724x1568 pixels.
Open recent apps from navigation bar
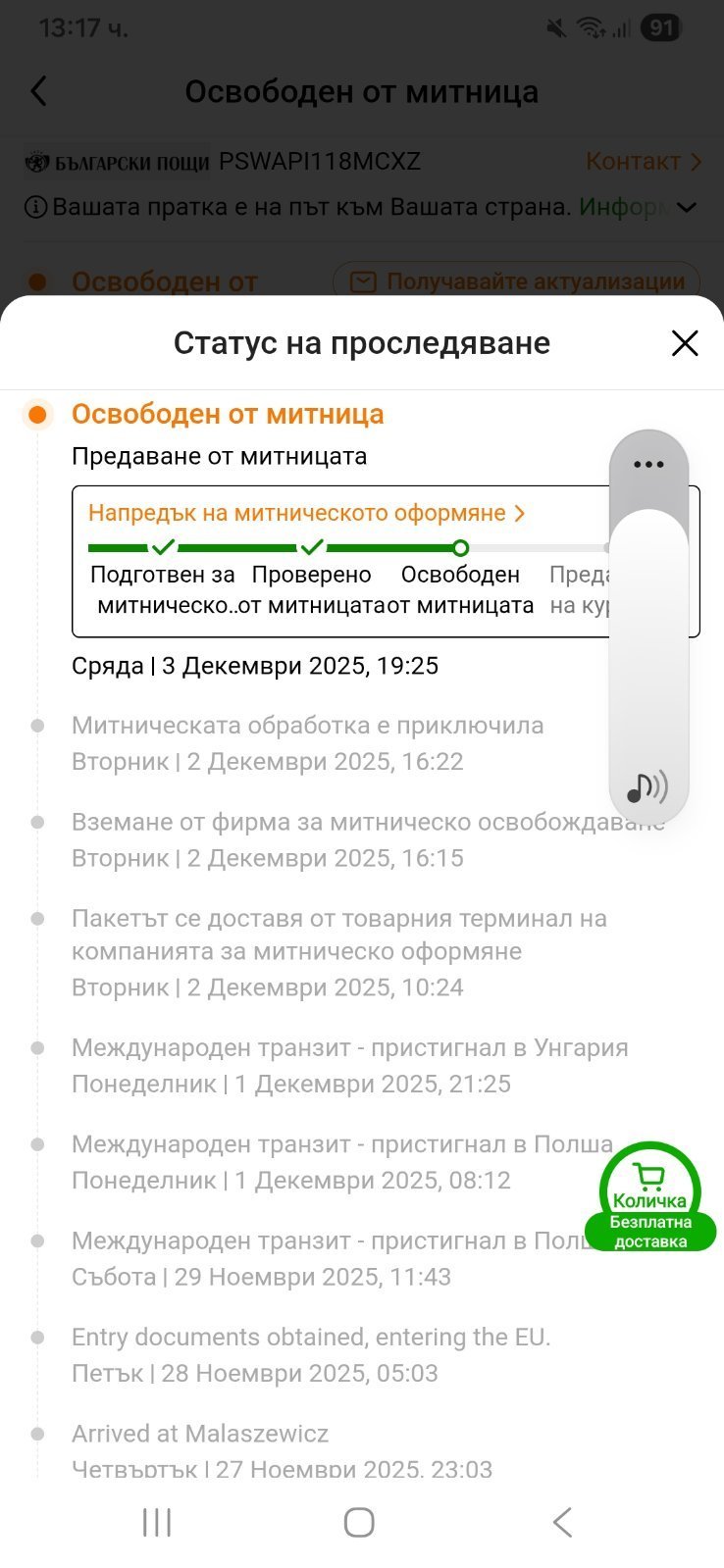click(157, 1522)
